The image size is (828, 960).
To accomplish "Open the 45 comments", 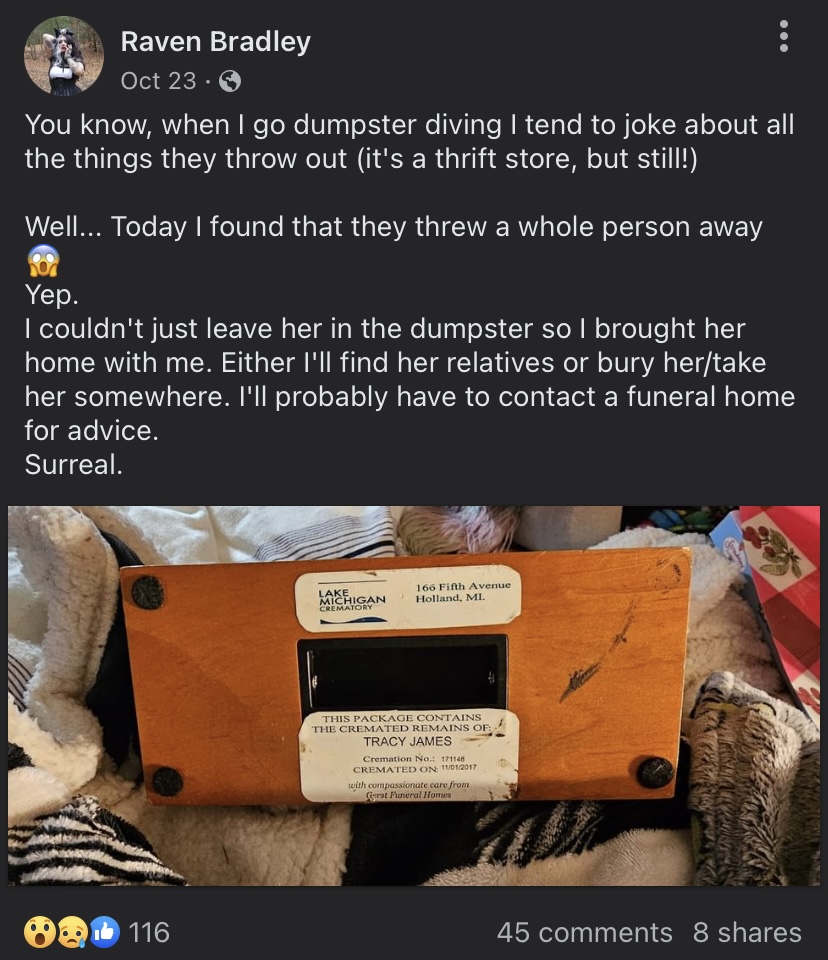I will pyautogui.click(x=584, y=932).
